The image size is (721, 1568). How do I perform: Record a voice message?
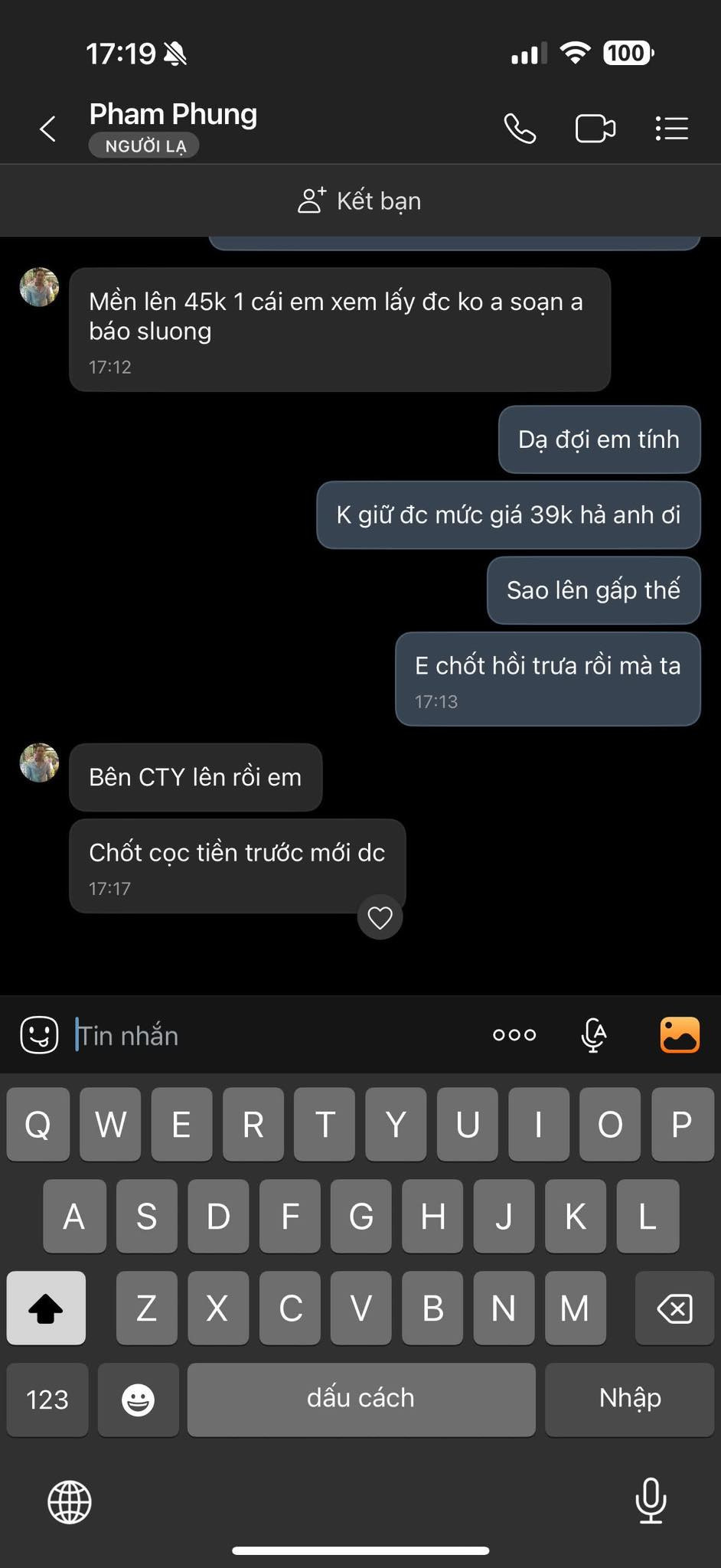(x=594, y=1035)
